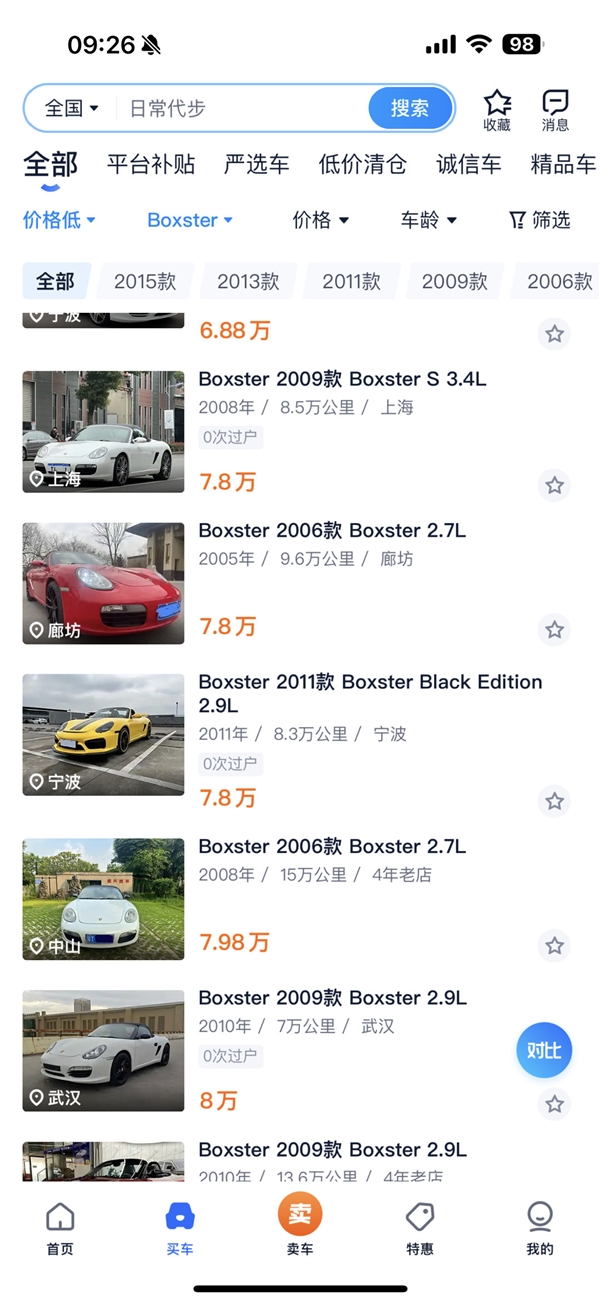The height and width of the screenshot is (1303, 600).
Task: Expand the 车龄 dropdown
Action: (429, 220)
